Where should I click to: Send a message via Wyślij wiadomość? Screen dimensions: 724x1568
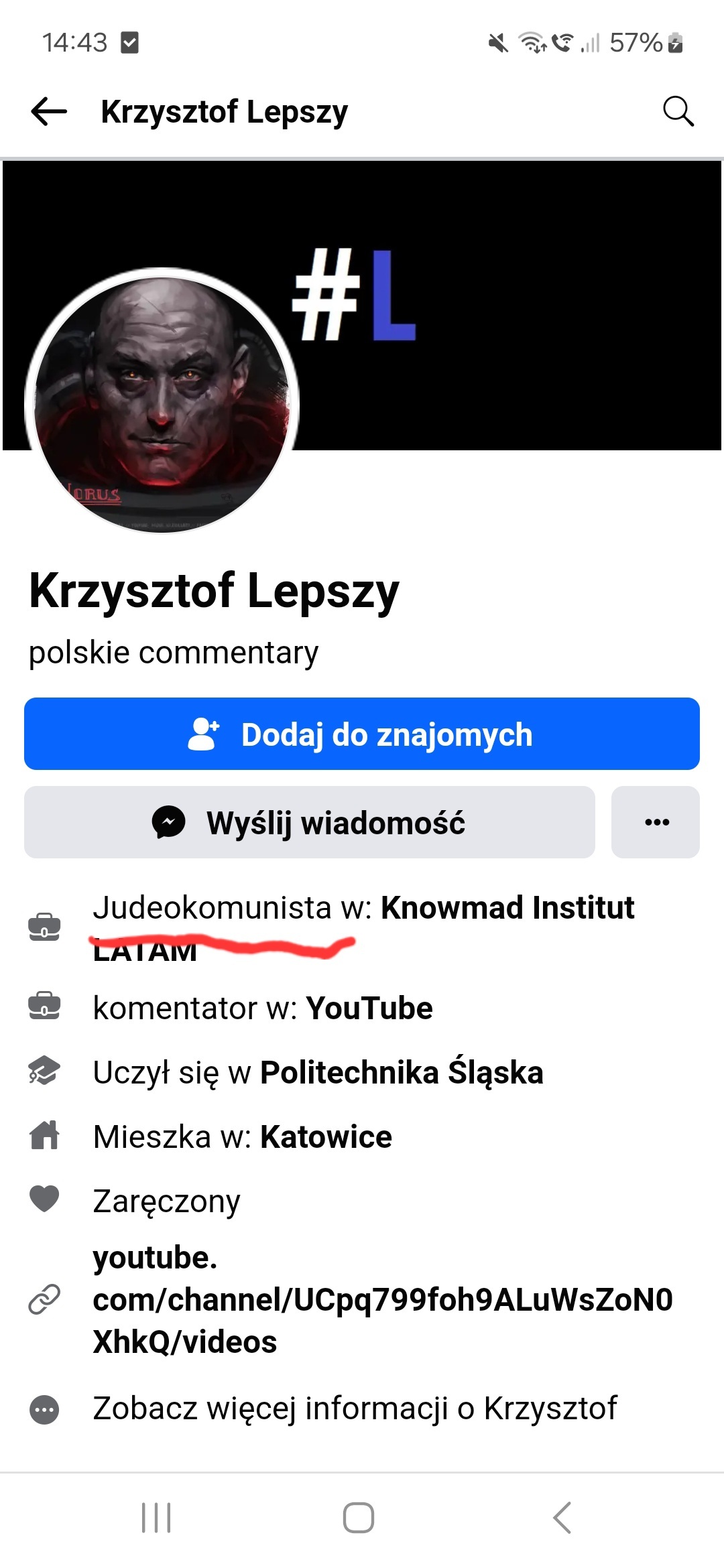click(x=310, y=823)
